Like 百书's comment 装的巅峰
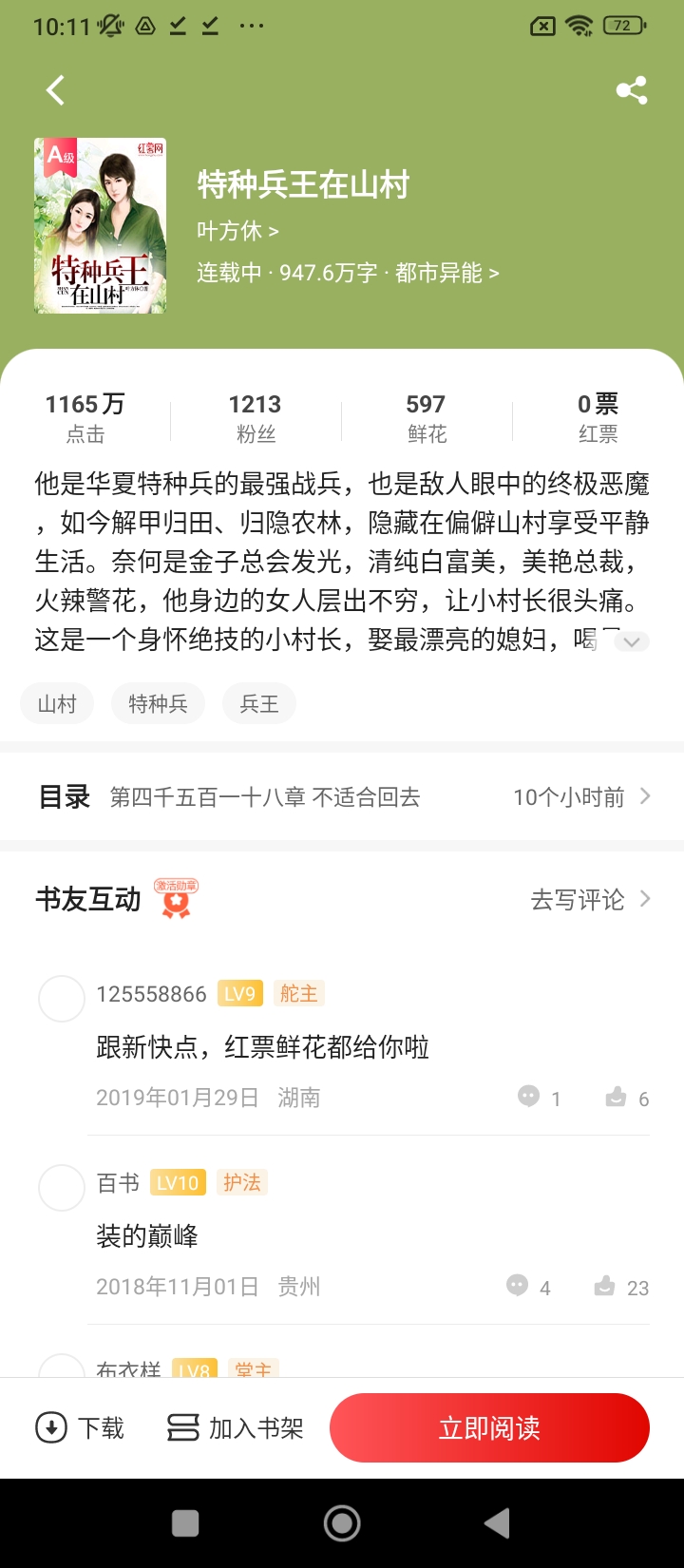The image size is (684, 1568). click(605, 1287)
